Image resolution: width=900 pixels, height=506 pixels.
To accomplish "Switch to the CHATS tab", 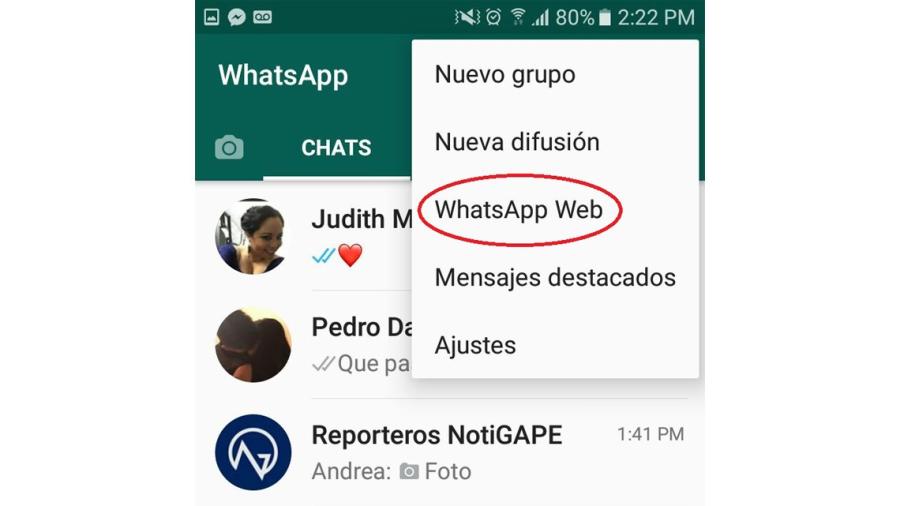I will pos(336,148).
